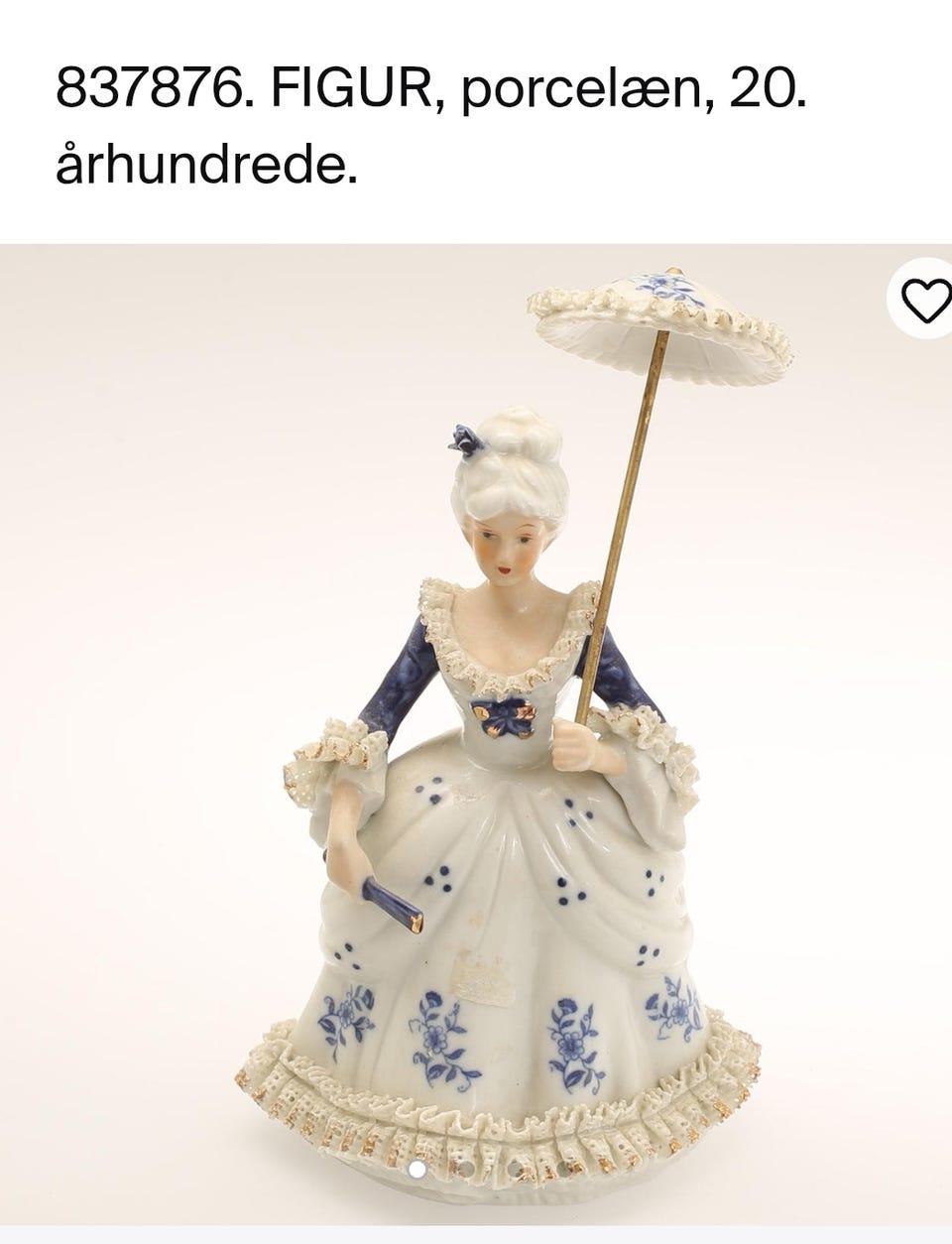Select the second carousel pagination dot

click(x=466, y=1168)
